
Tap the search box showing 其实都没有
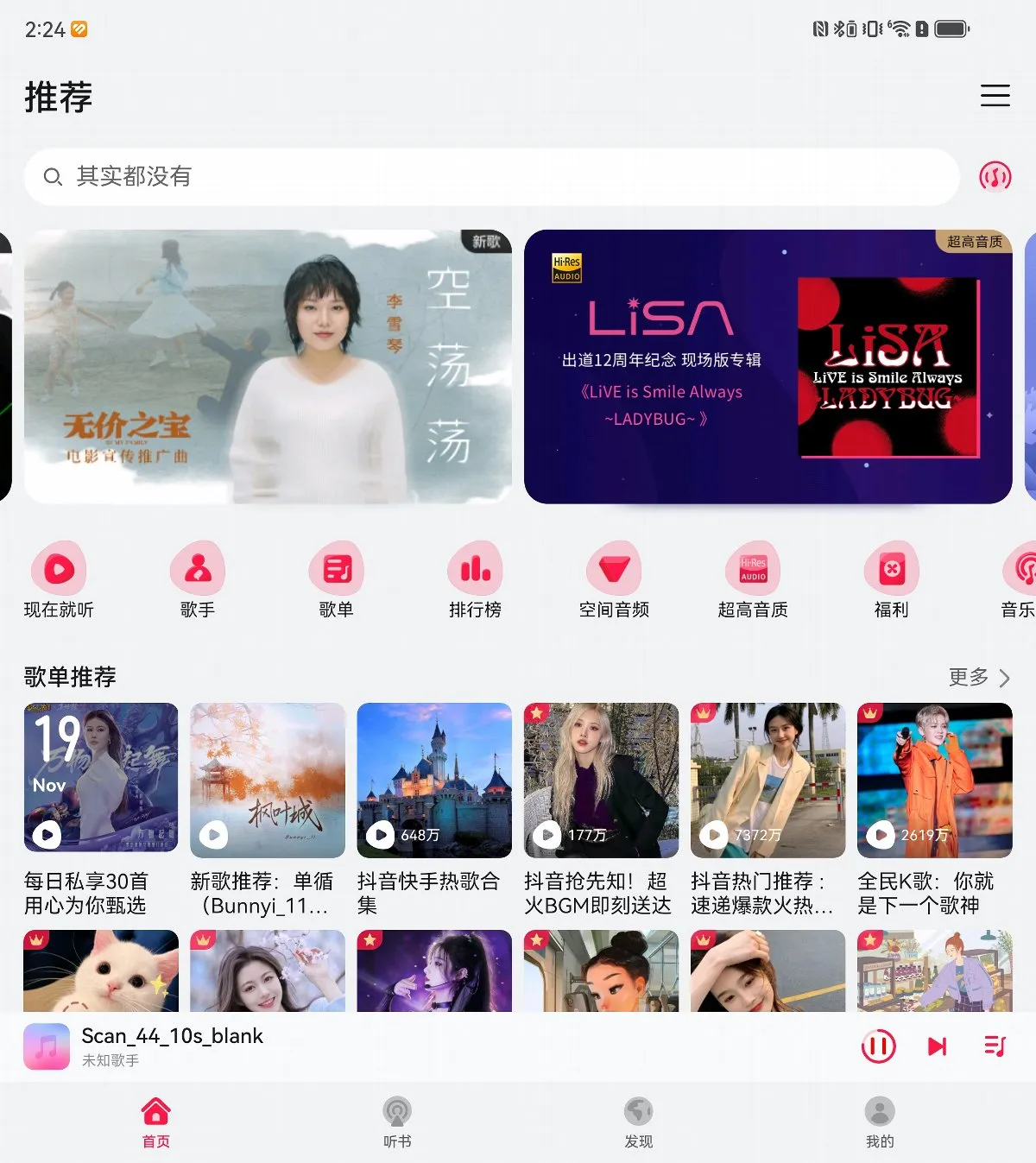492,177
